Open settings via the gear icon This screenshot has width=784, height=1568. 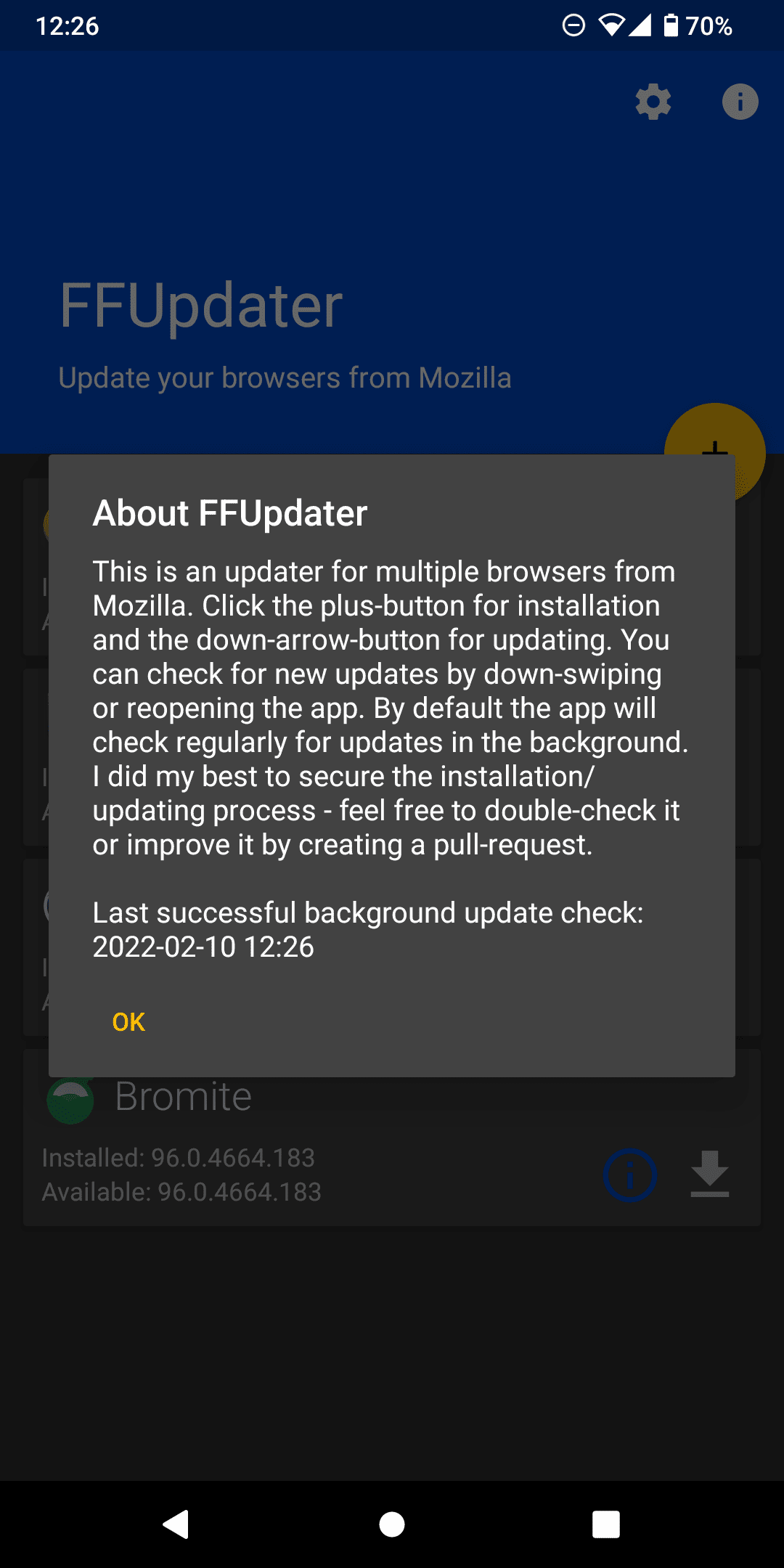point(653,102)
